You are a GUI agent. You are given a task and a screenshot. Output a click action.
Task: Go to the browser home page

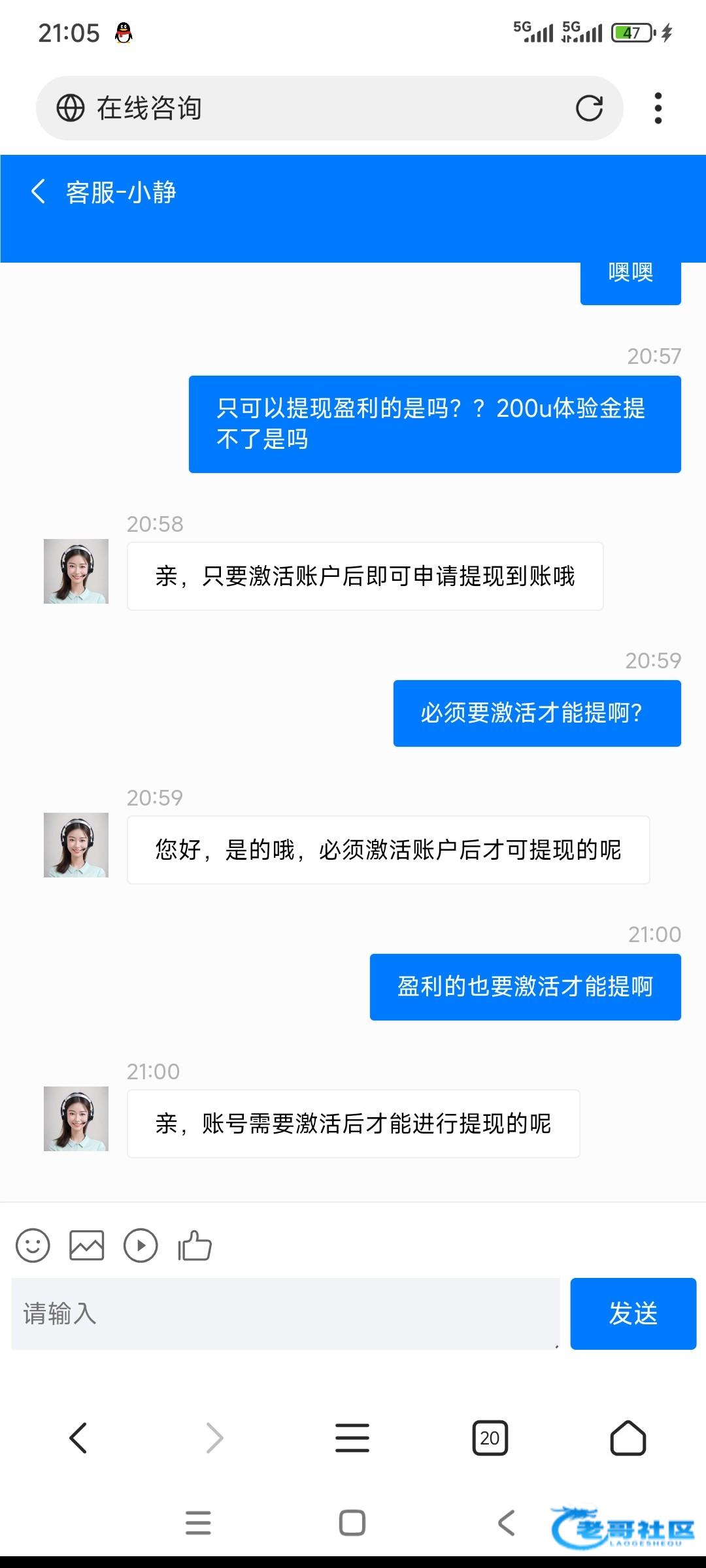(628, 1438)
